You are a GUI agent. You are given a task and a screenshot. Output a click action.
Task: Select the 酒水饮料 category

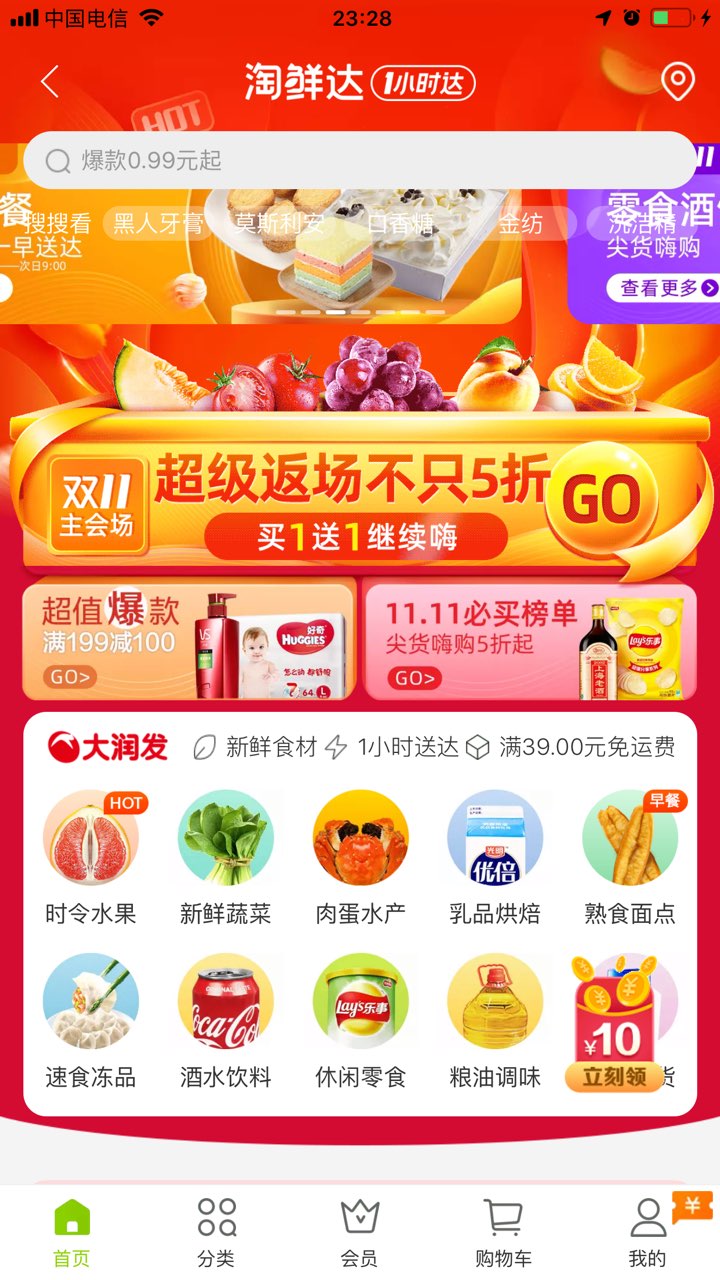(x=225, y=1021)
